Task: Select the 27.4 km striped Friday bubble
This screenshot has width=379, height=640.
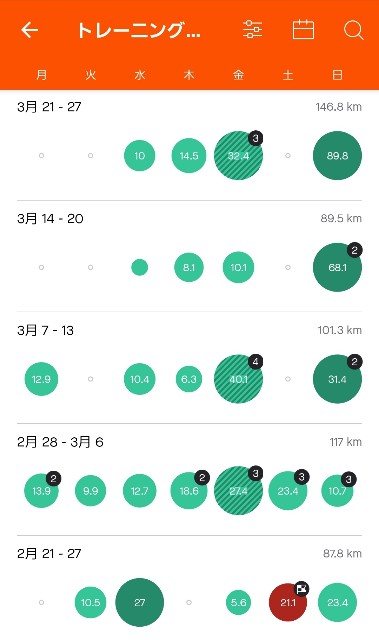Action: [x=238, y=491]
